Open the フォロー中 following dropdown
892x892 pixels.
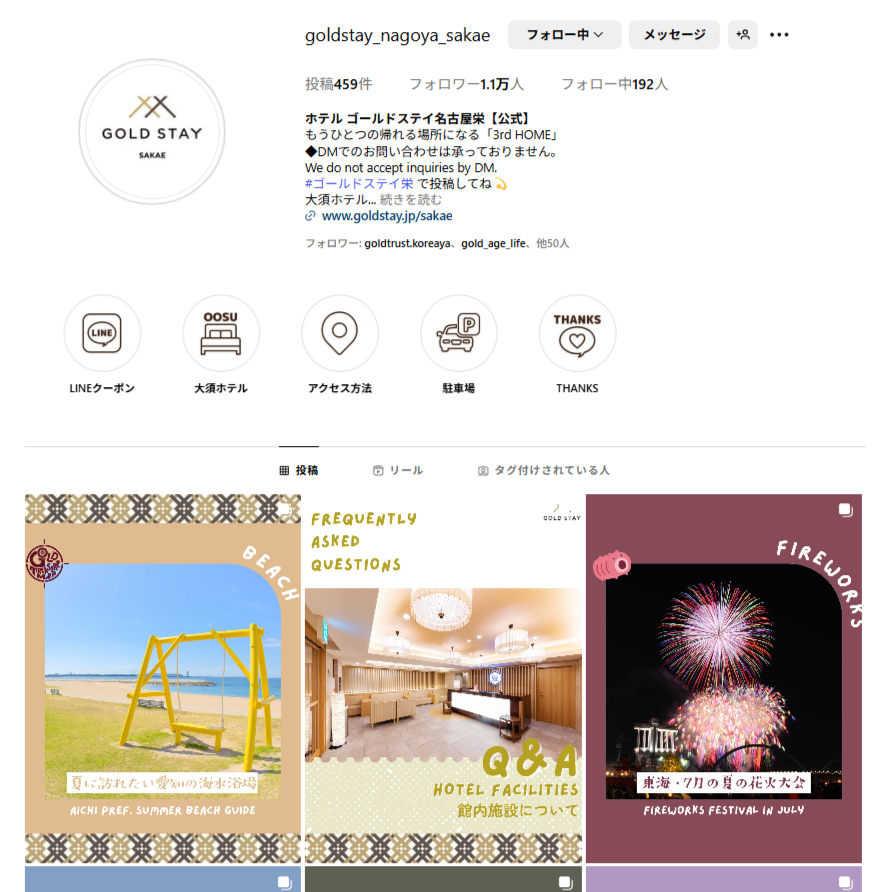(x=564, y=35)
